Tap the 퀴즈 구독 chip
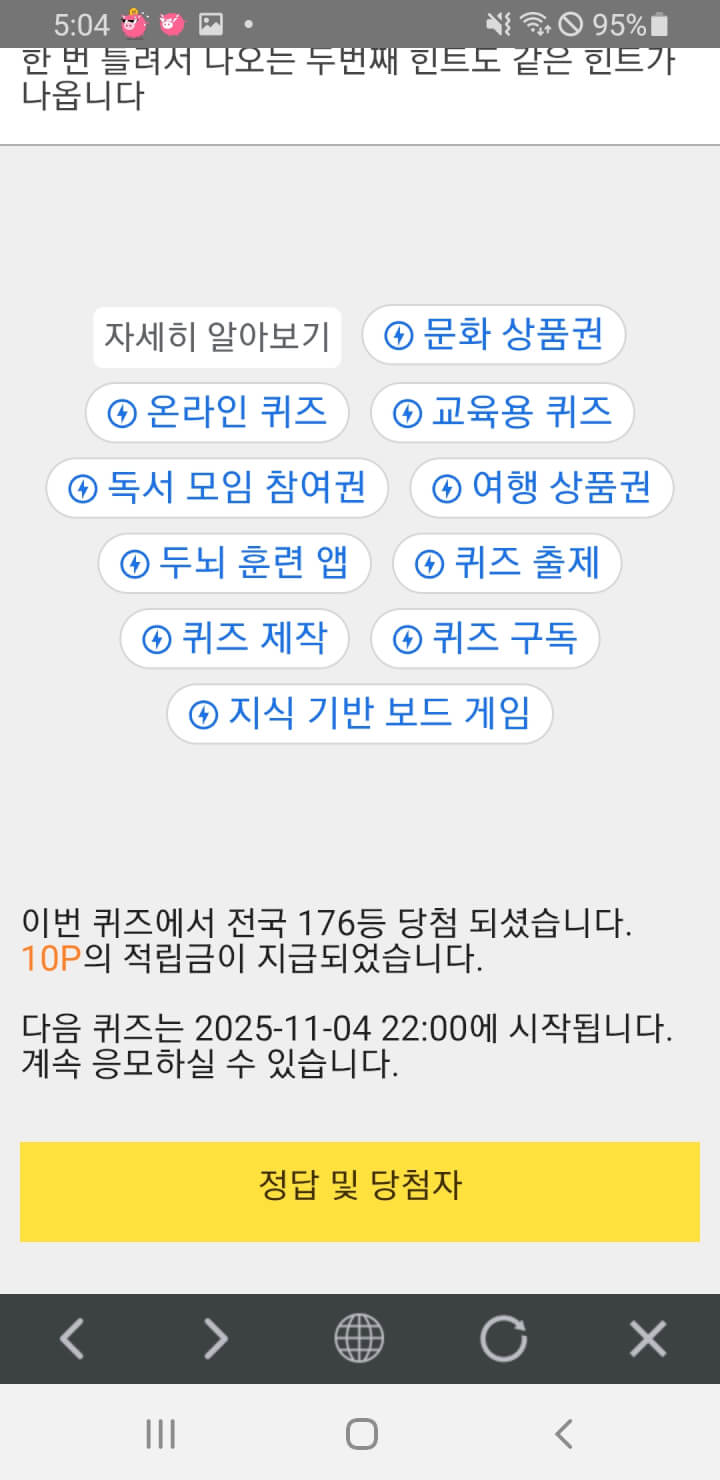The image size is (720, 1480). 485,639
